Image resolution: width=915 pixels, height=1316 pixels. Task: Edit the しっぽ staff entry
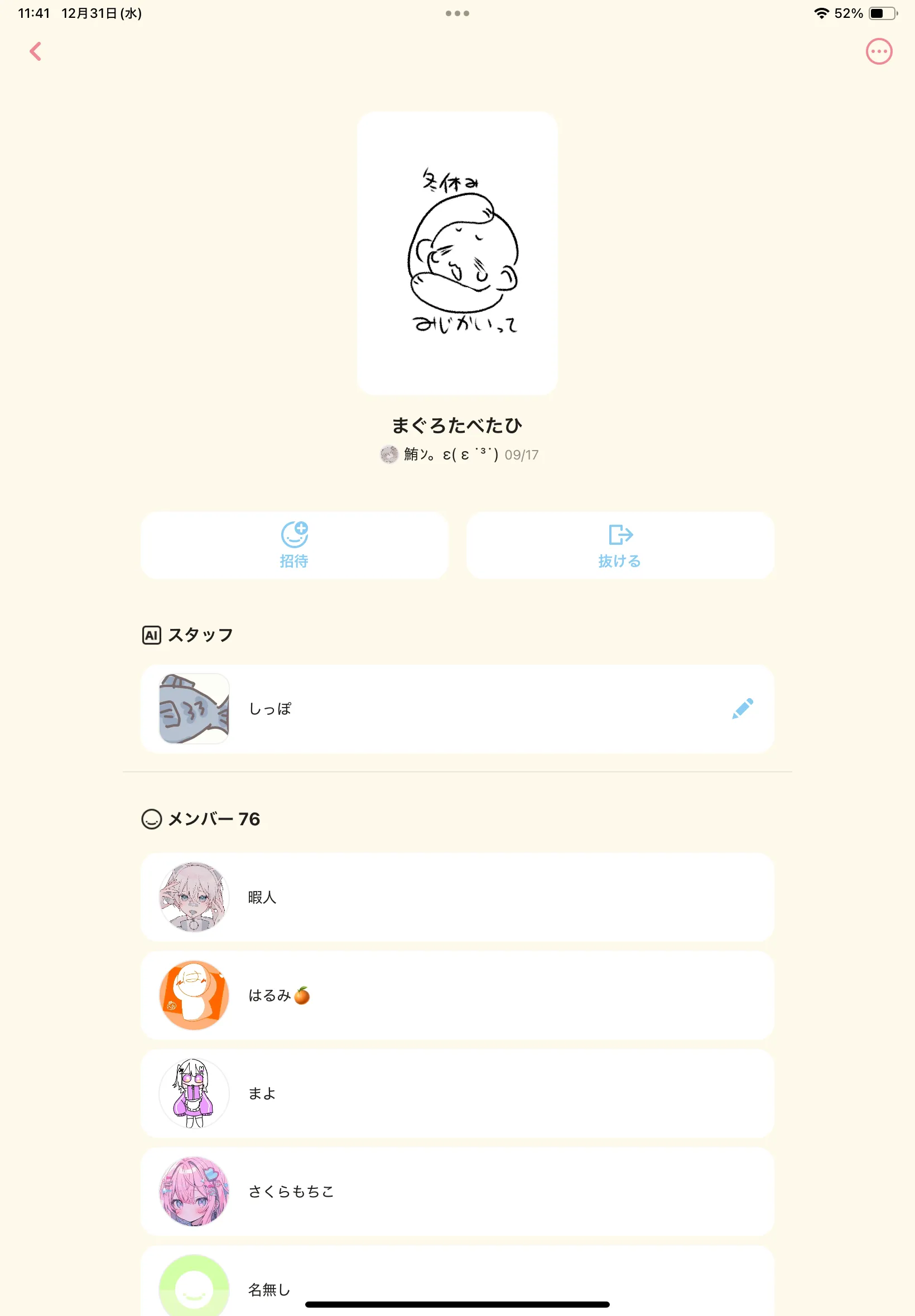coord(742,708)
